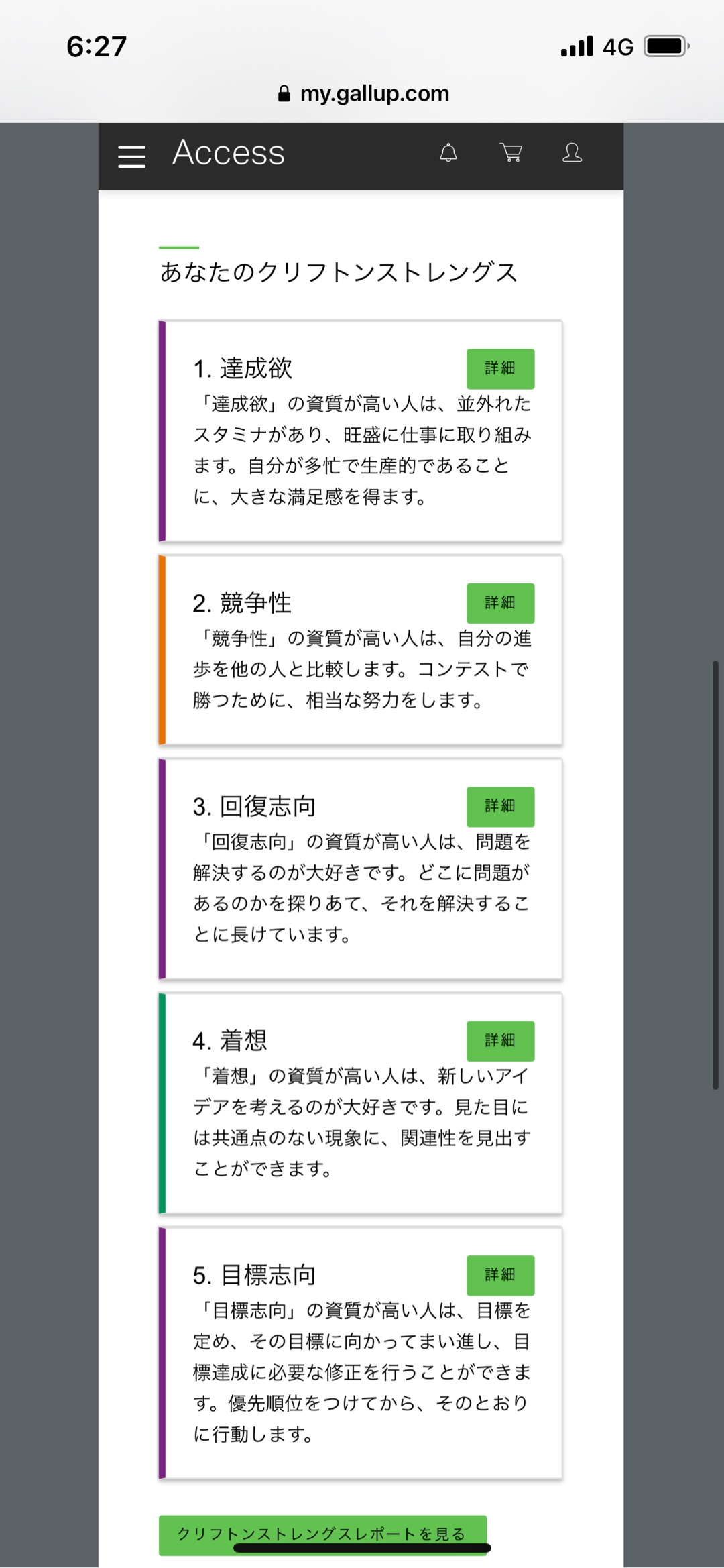
Task: Tap 詳細 for 達成欲
Action: [x=500, y=369]
